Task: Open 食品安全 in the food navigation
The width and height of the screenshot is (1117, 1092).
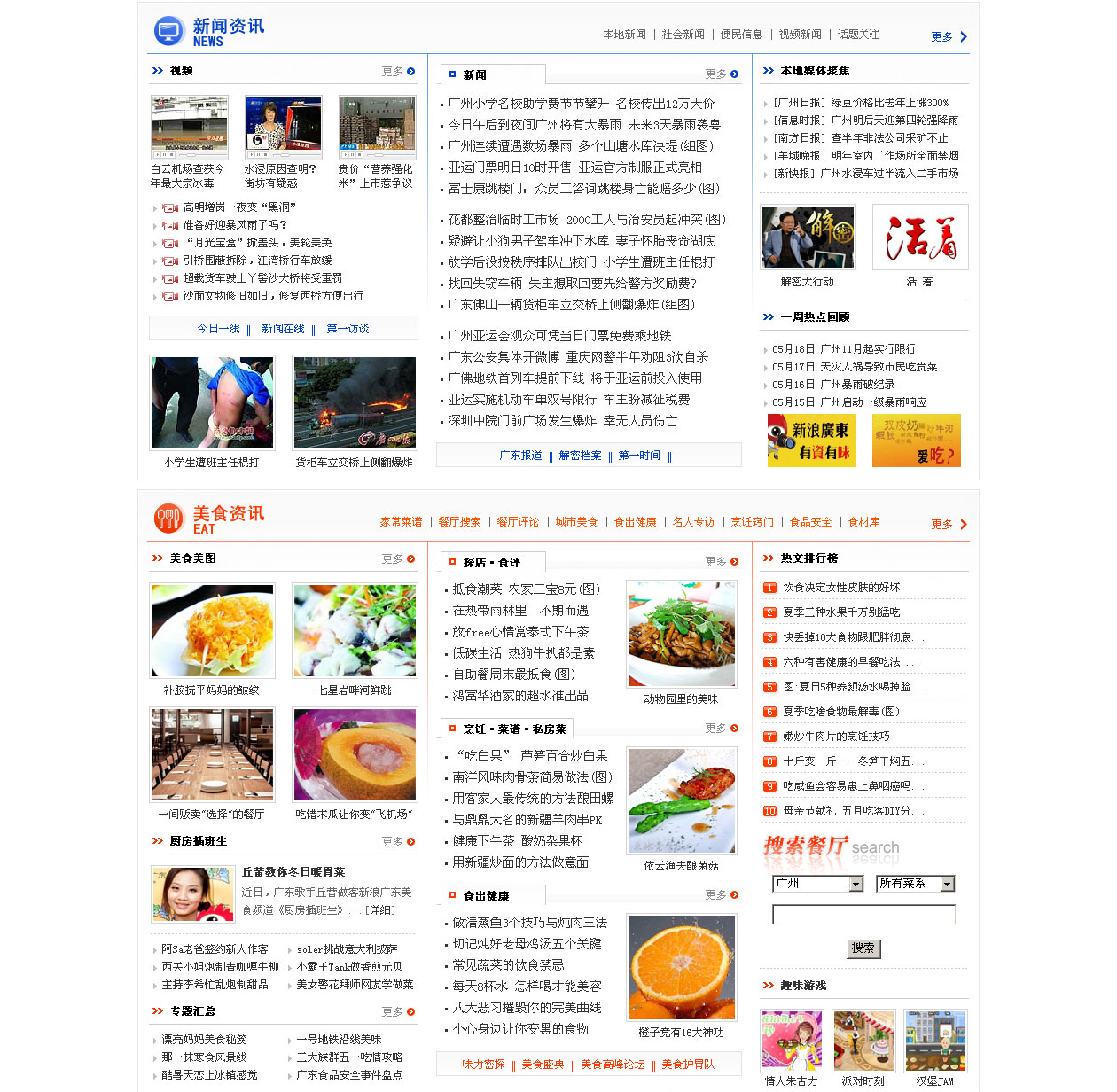Action: click(810, 522)
